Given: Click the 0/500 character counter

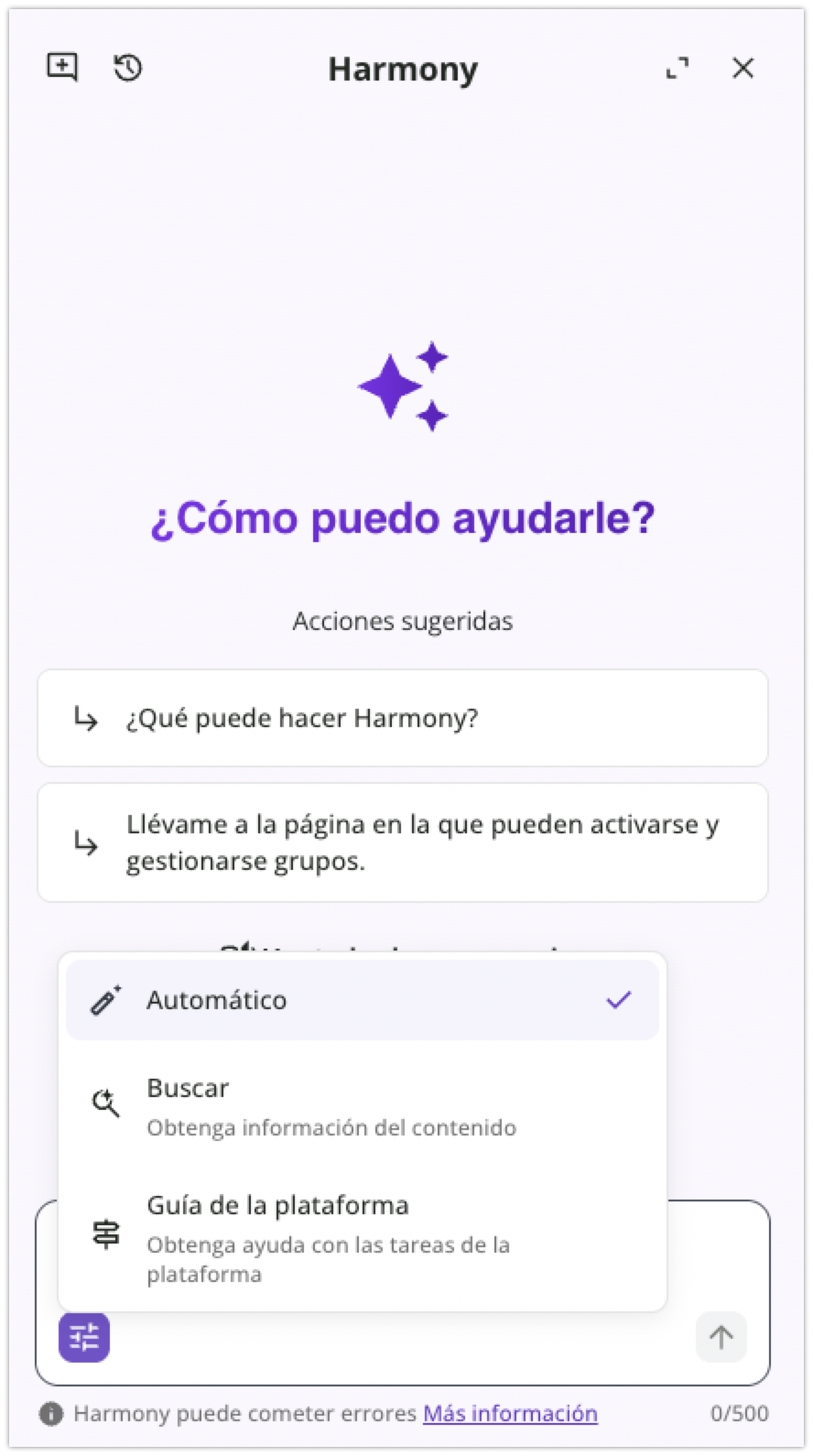Looking at the screenshot, I should [740, 1414].
